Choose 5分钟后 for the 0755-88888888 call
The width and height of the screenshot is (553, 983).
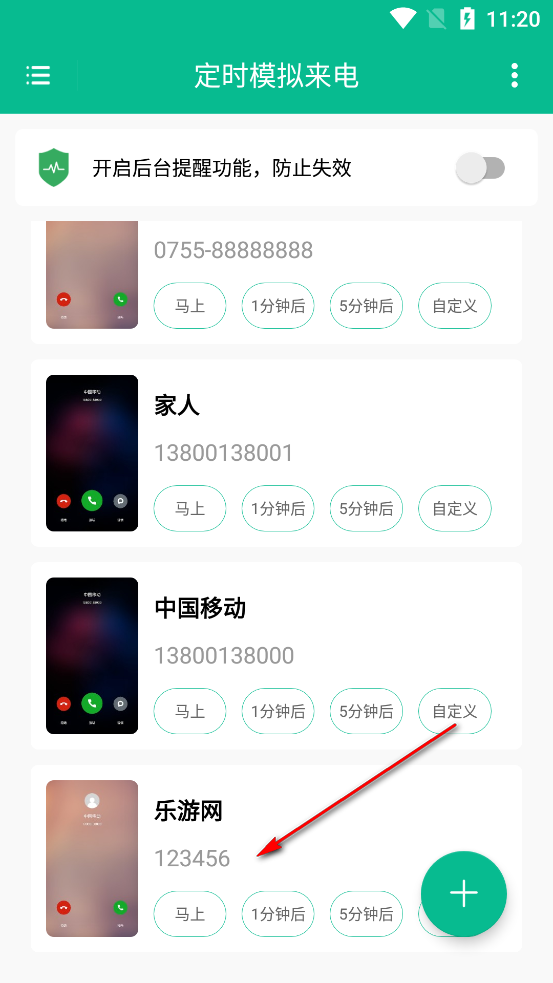click(367, 306)
